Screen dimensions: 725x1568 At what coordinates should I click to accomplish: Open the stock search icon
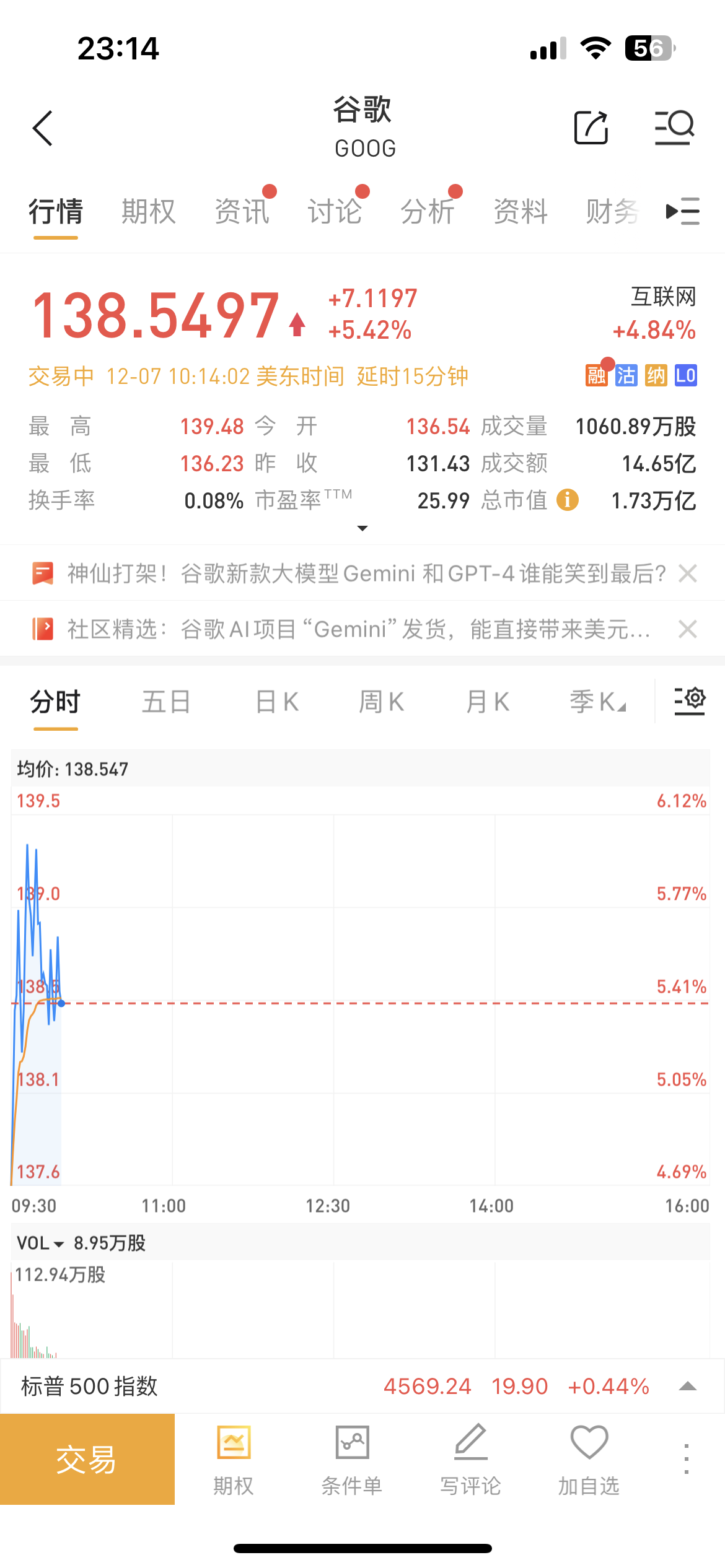(x=674, y=128)
